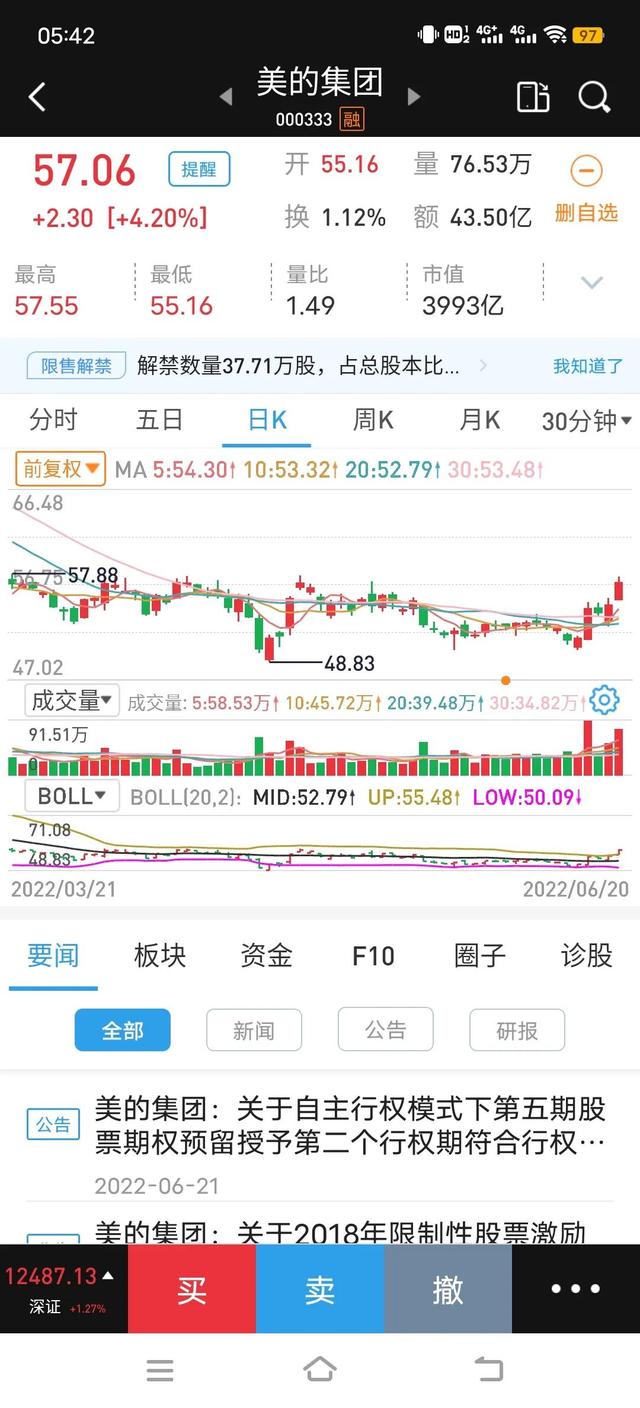
Task: Select the 周K chart tab
Action: (x=373, y=420)
